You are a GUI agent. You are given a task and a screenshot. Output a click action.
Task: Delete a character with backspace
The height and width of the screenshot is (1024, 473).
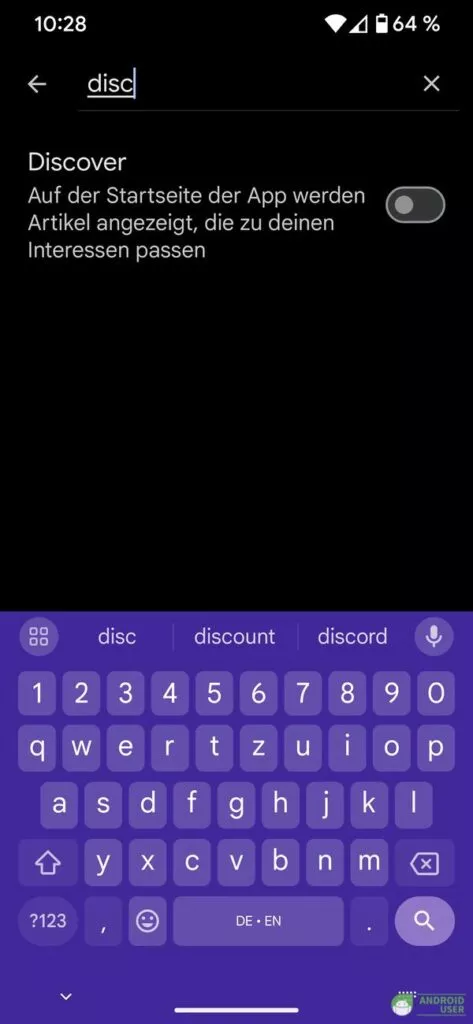tap(425, 863)
